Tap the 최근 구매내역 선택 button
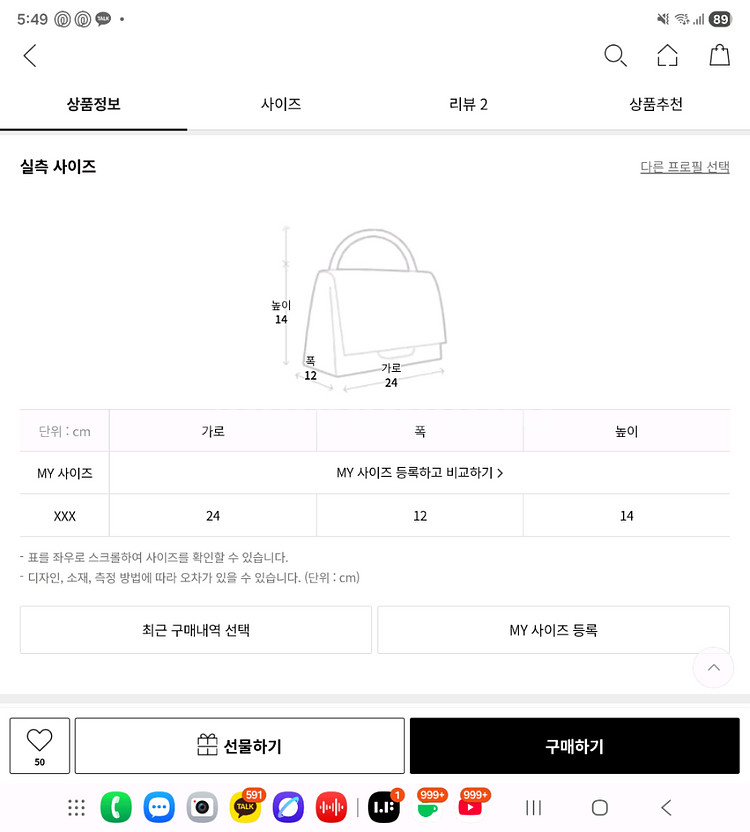Viewport: 750px width, 832px height. coord(196,630)
